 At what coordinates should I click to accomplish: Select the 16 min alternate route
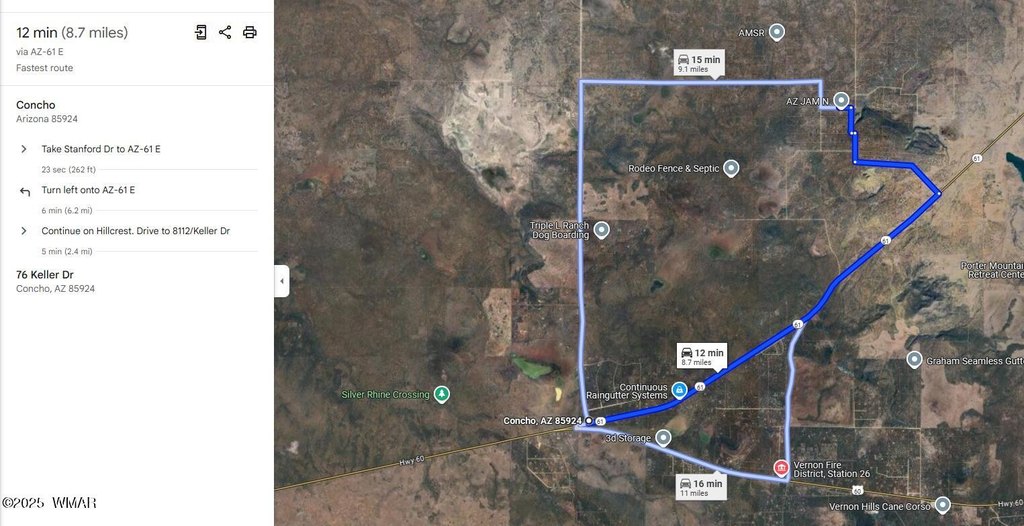(701, 487)
